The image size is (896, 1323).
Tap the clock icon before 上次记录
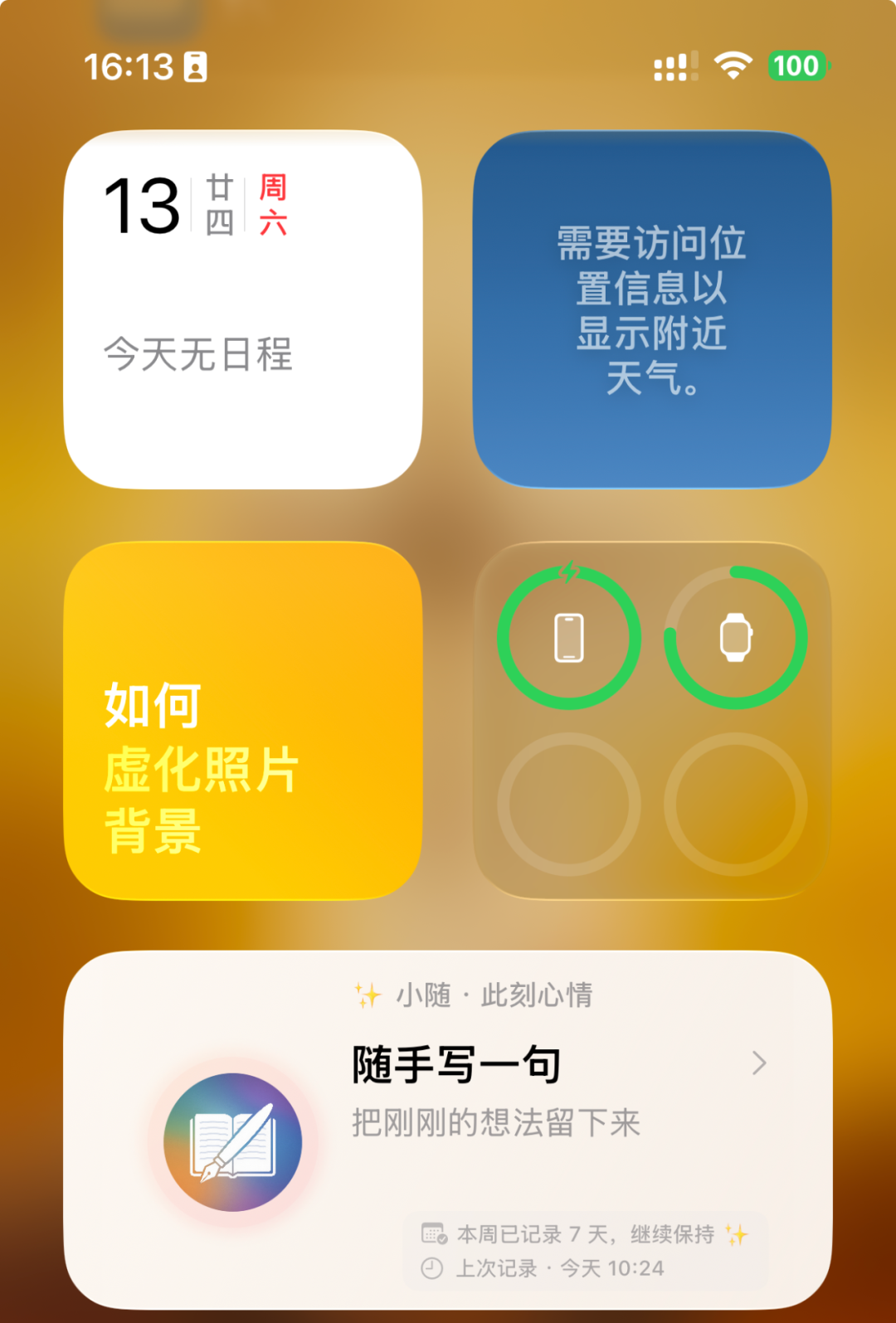click(434, 1268)
